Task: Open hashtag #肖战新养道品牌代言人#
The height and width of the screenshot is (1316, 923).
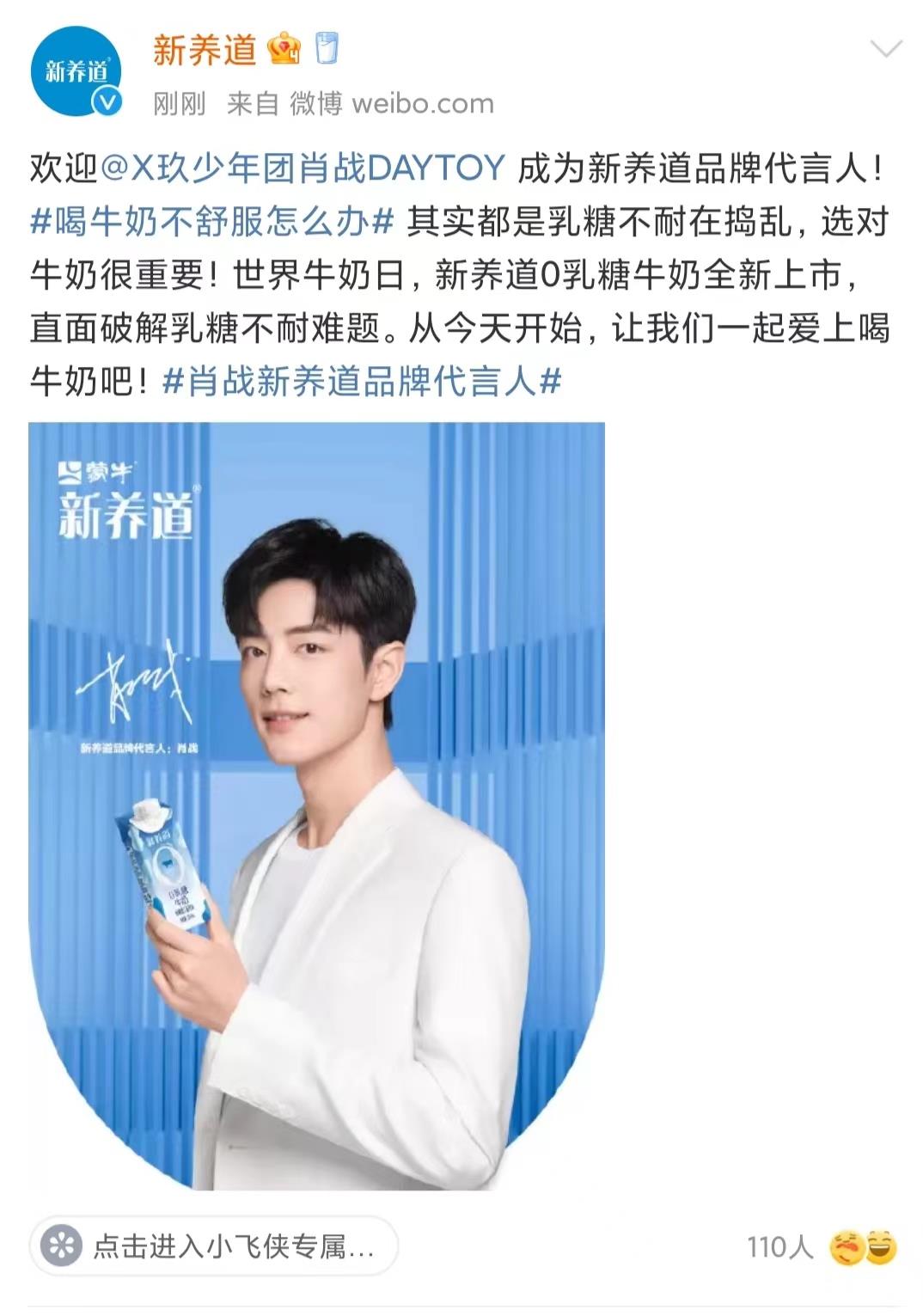Action: point(362,381)
